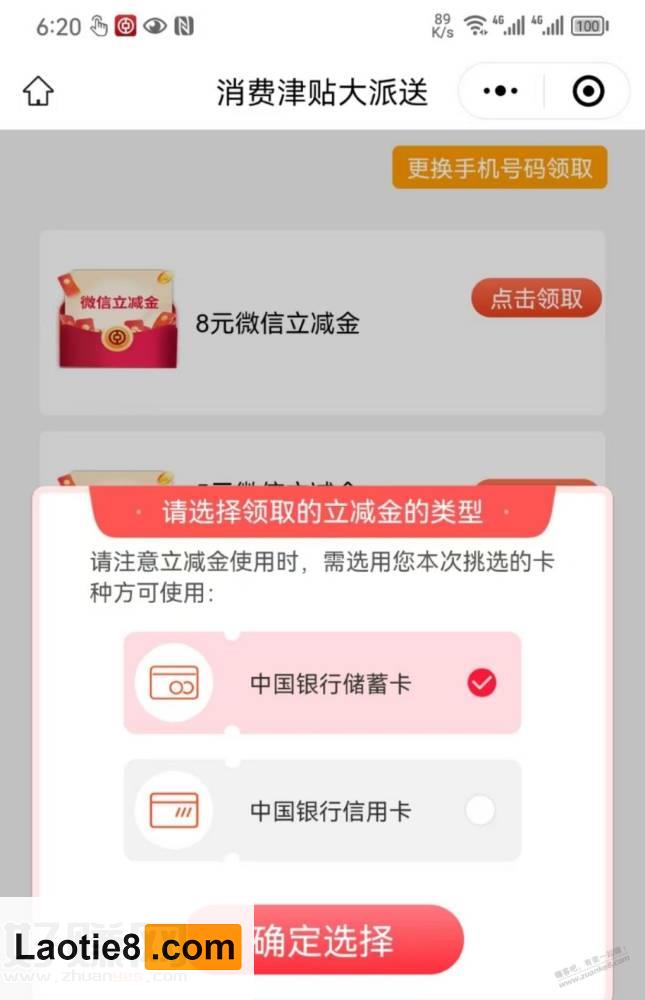Choose 中国银行信用卡 option
This screenshot has height=1000, width=645.
[322, 811]
